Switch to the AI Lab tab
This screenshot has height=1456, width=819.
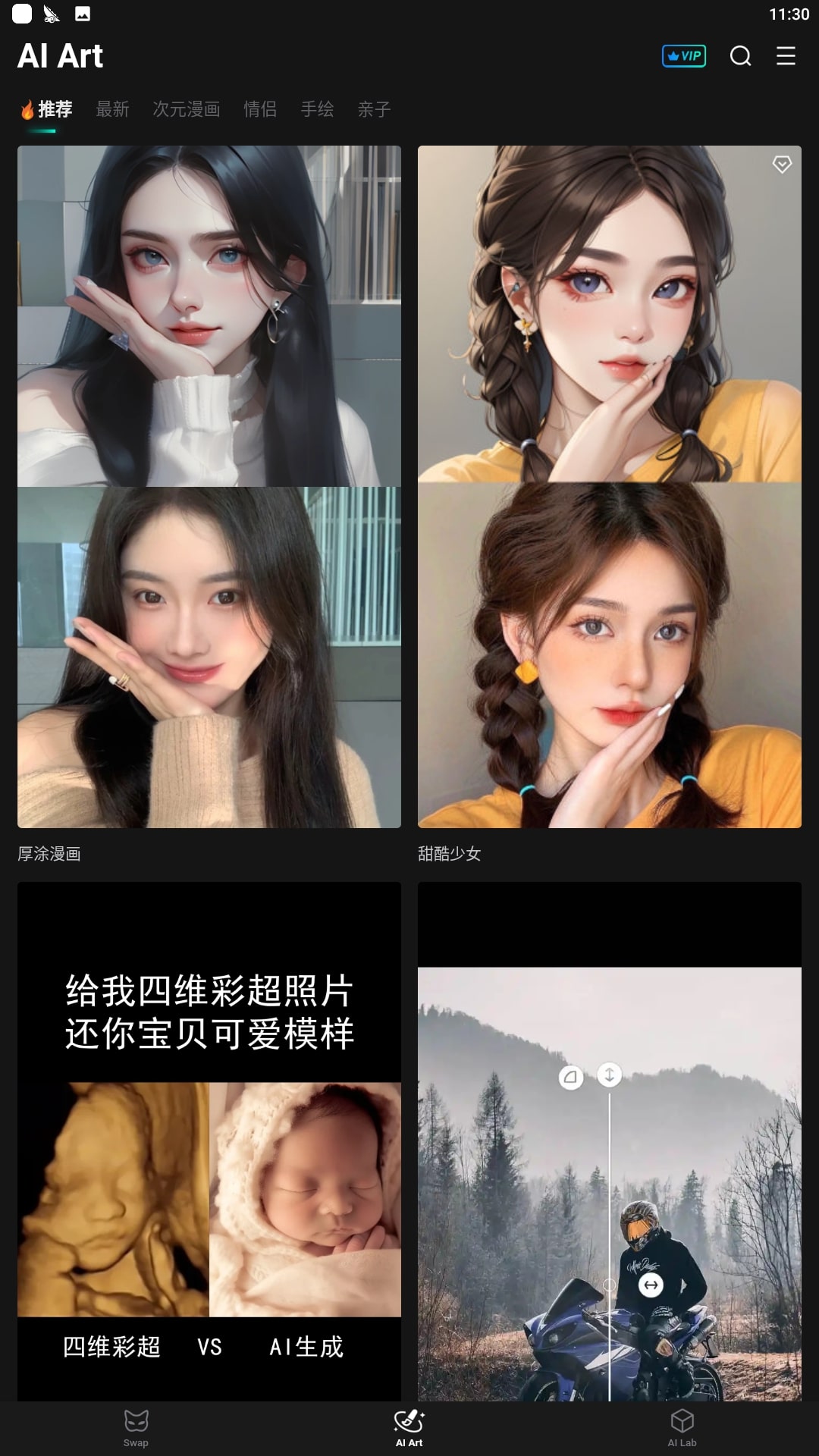pyautogui.click(x=682, y=1428)
